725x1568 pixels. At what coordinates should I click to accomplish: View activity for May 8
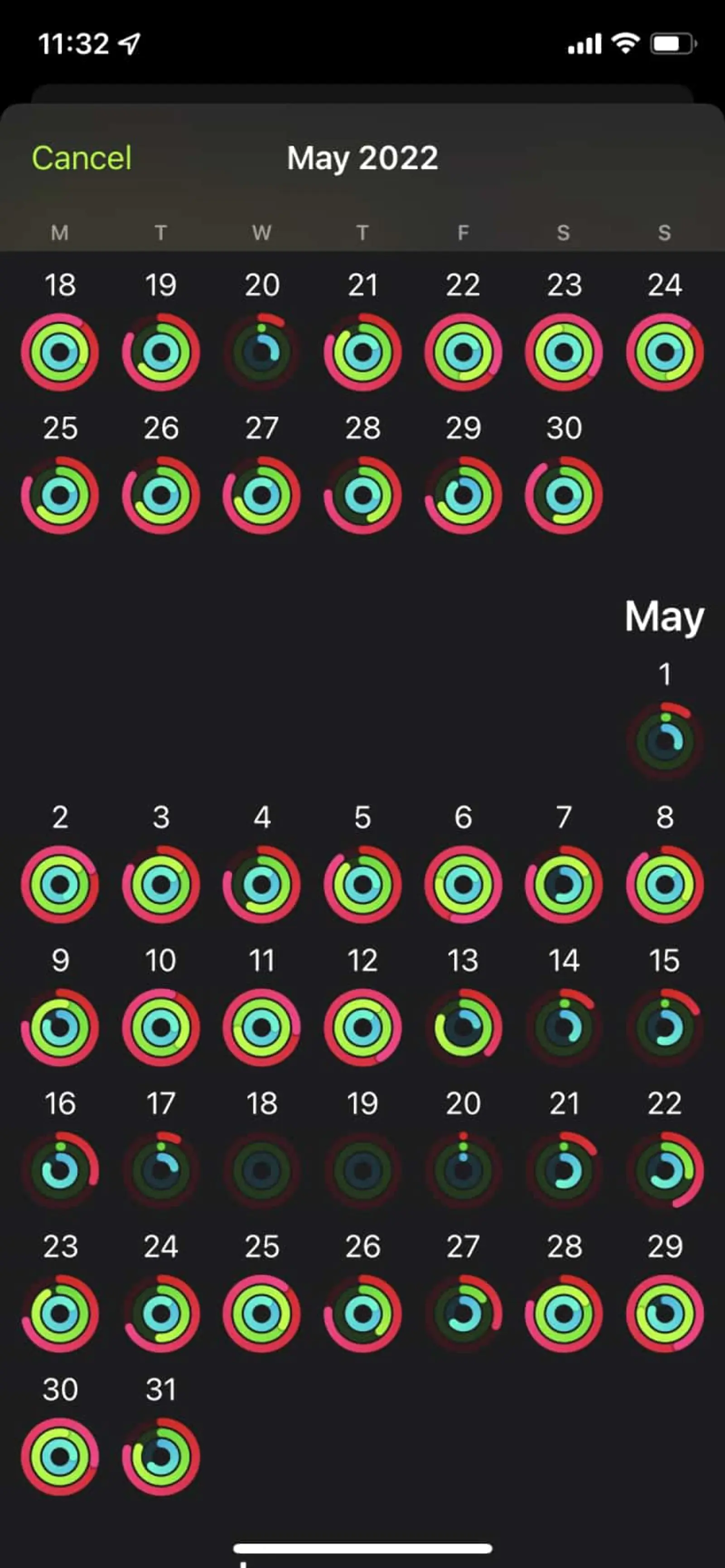point(665,884)
